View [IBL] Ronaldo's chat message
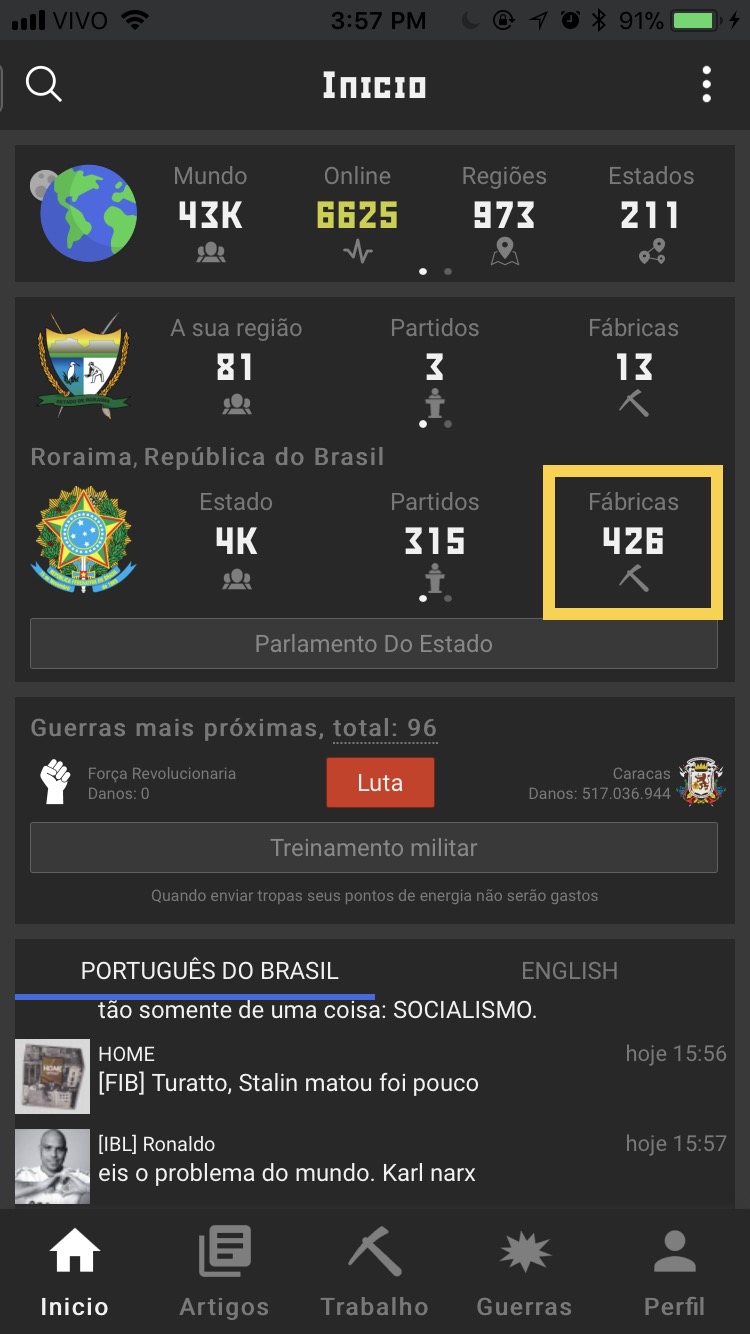This screenshot has width=750, height=1334. coord(287,1172)
